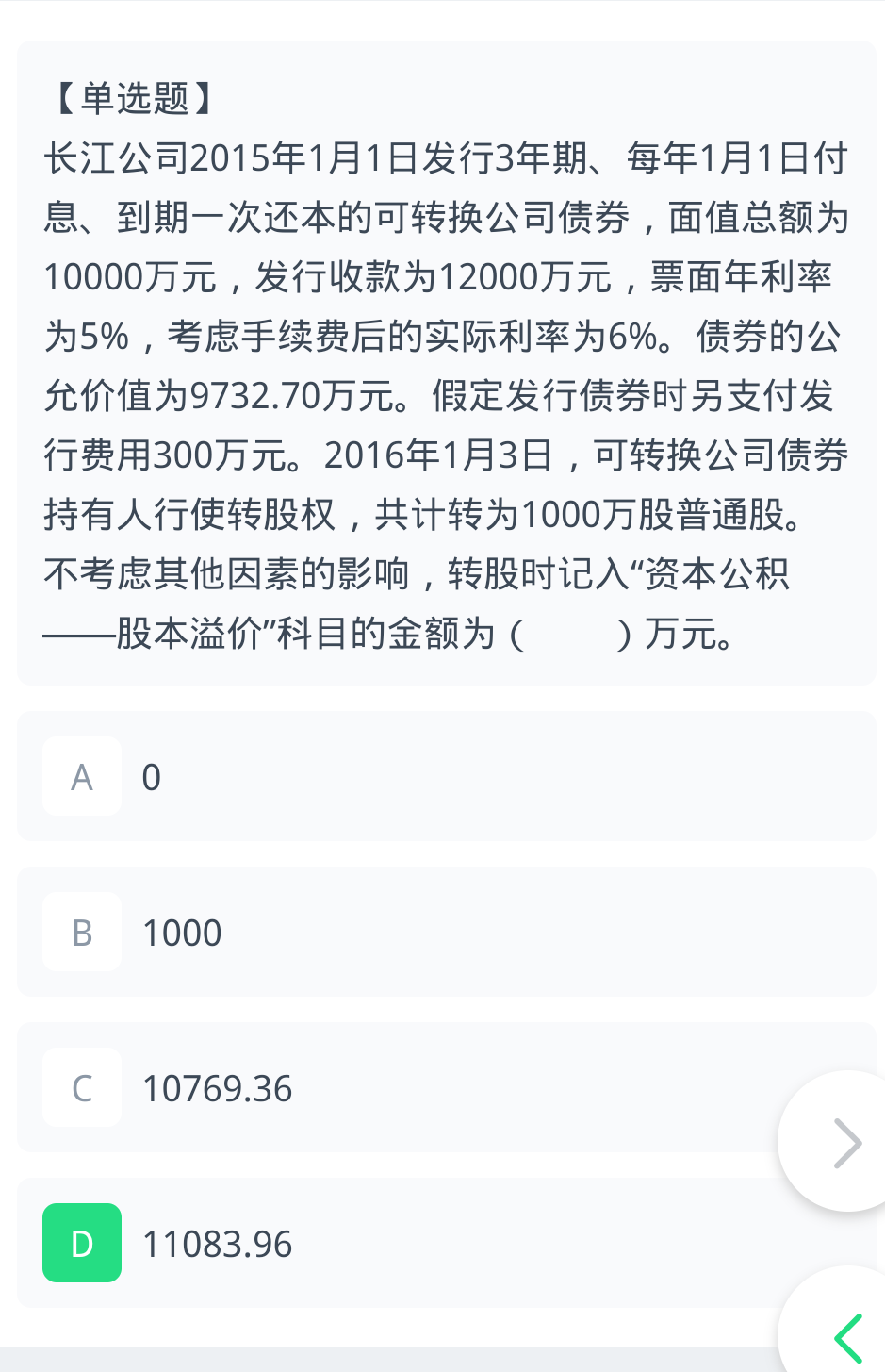
Task: Click the green letter D badge
Action: click(82, 1243)
